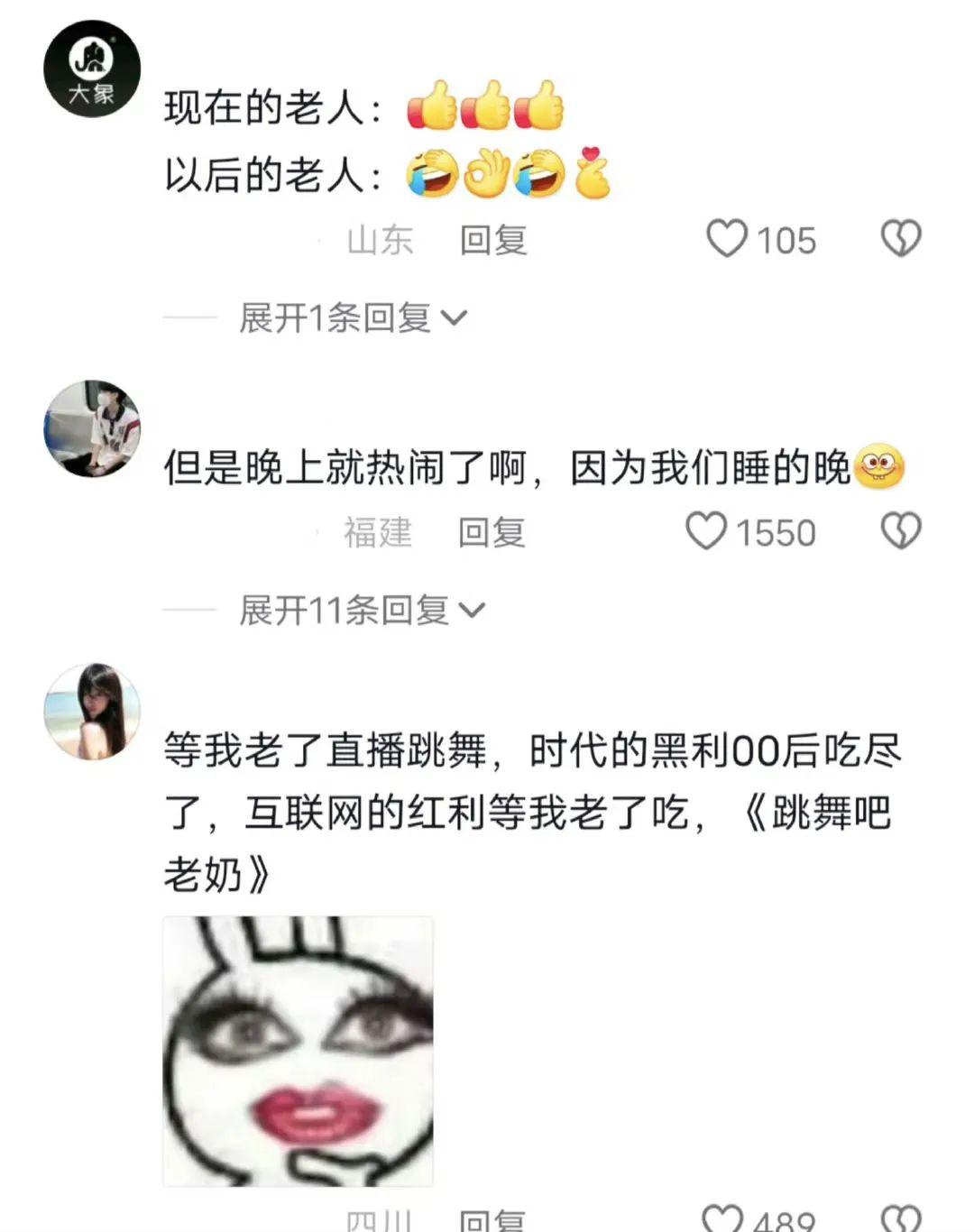Like the comment with 489 likes

[723, 1219]
